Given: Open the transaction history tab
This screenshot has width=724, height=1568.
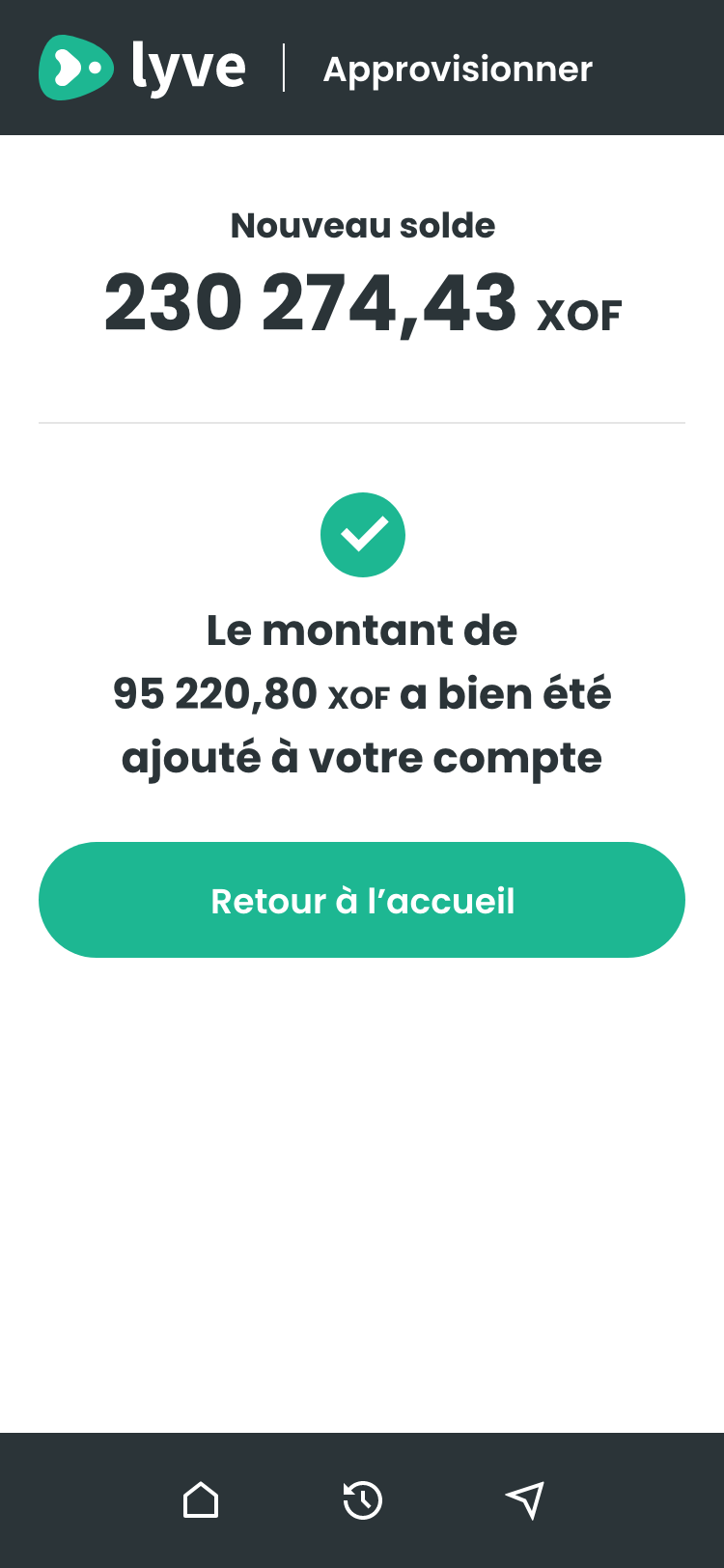Looking at the screenshot, I should 363,1500.
